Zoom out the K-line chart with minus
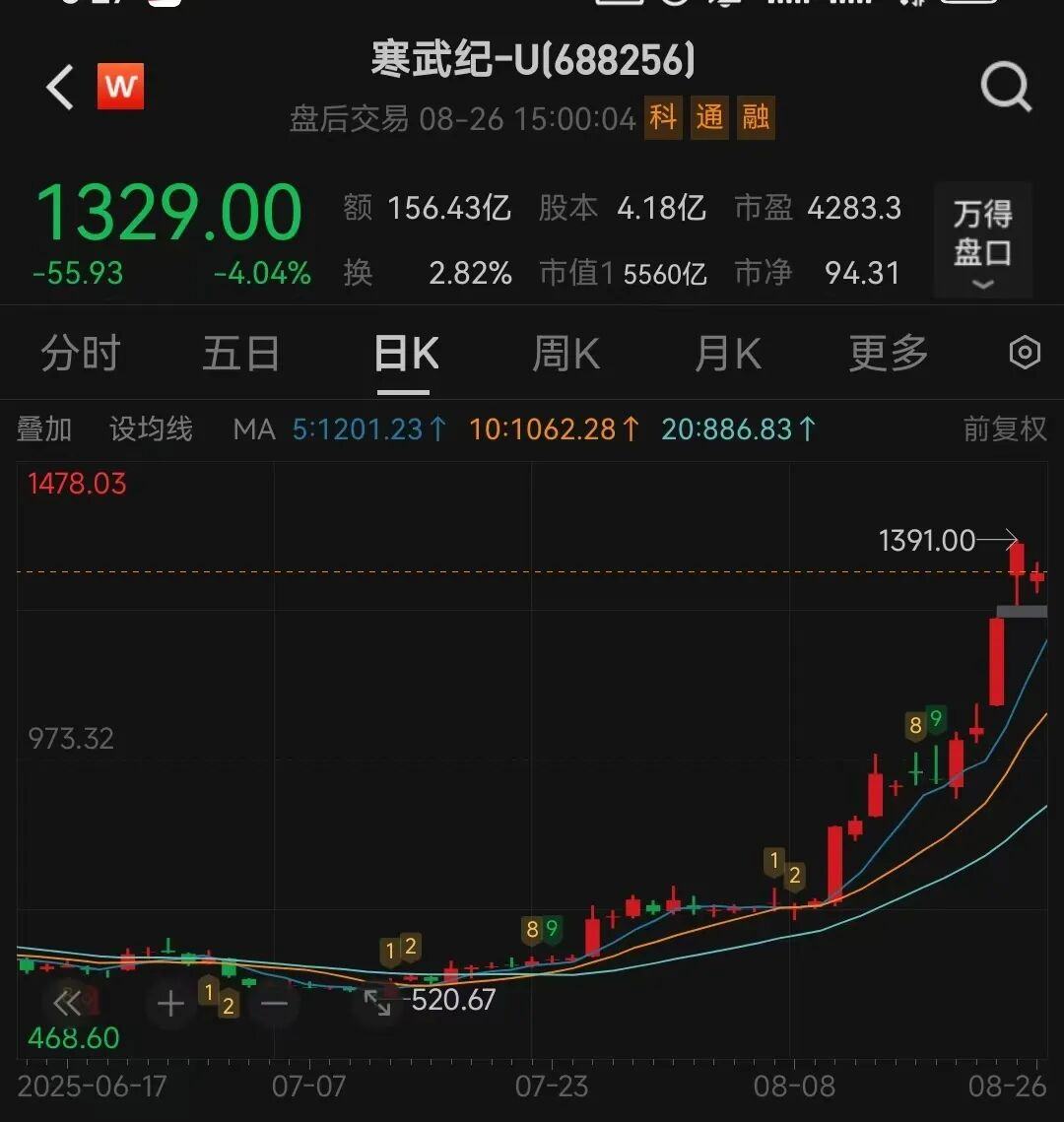 pyautogui.click(x=275, y=1004)
